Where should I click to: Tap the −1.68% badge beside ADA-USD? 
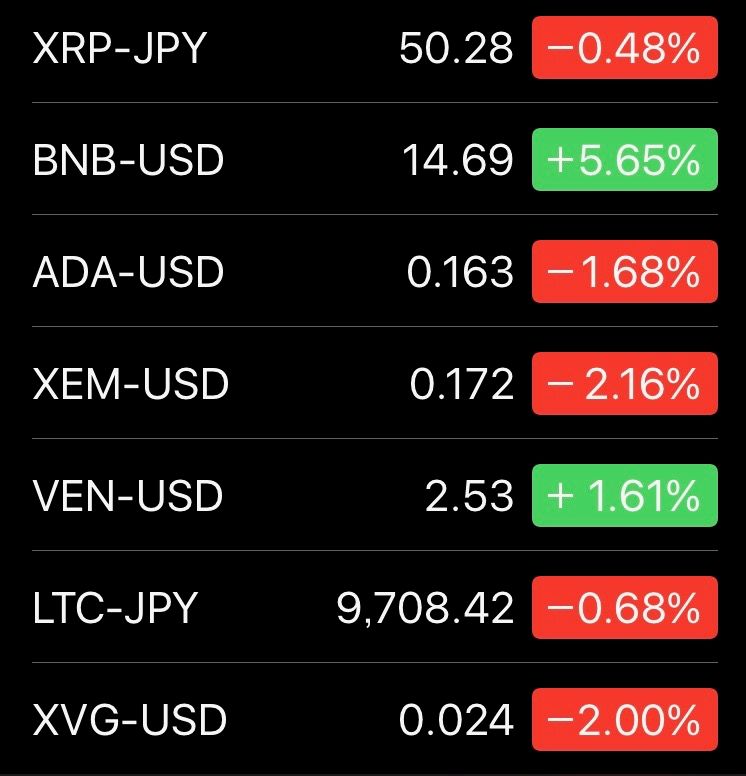click(624, 272)
